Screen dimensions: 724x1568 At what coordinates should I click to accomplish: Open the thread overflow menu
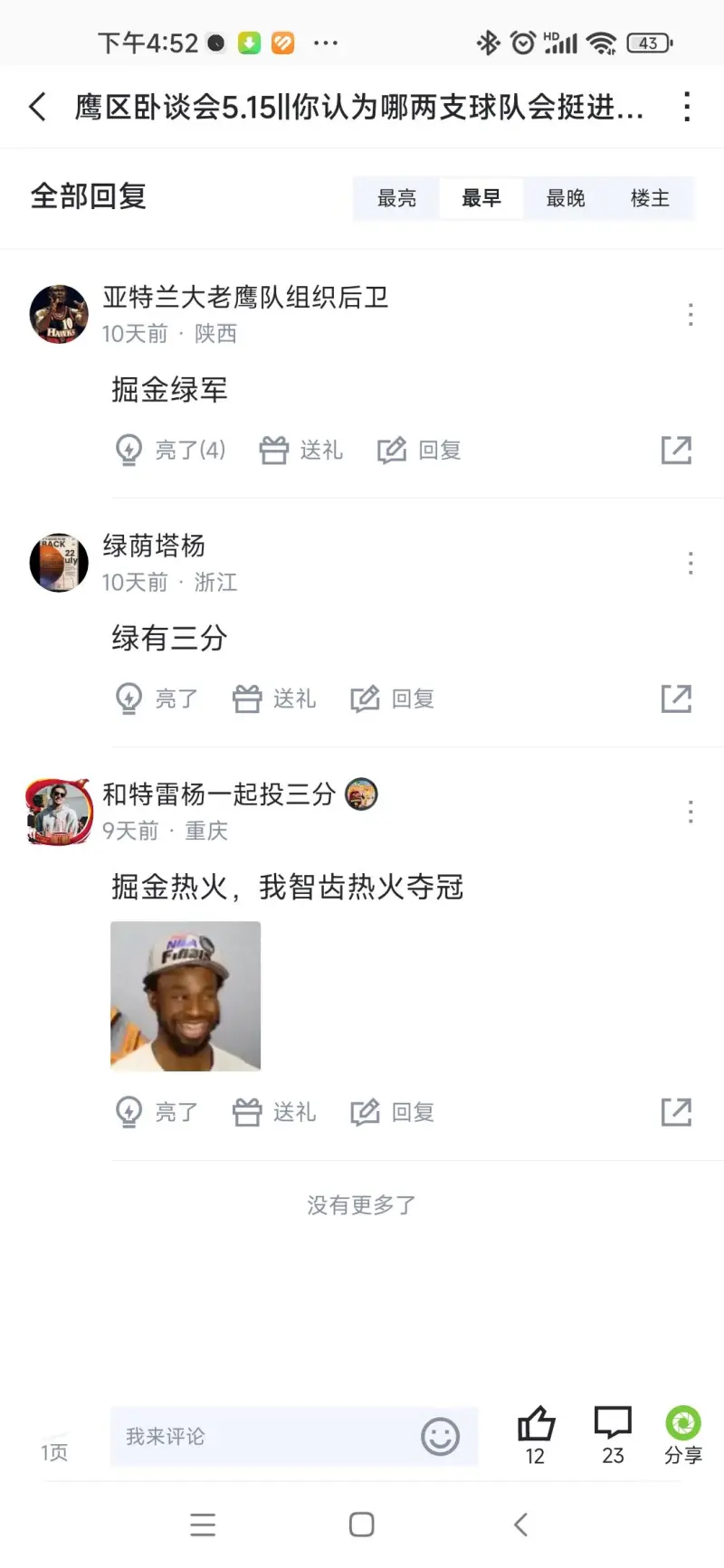687,107
